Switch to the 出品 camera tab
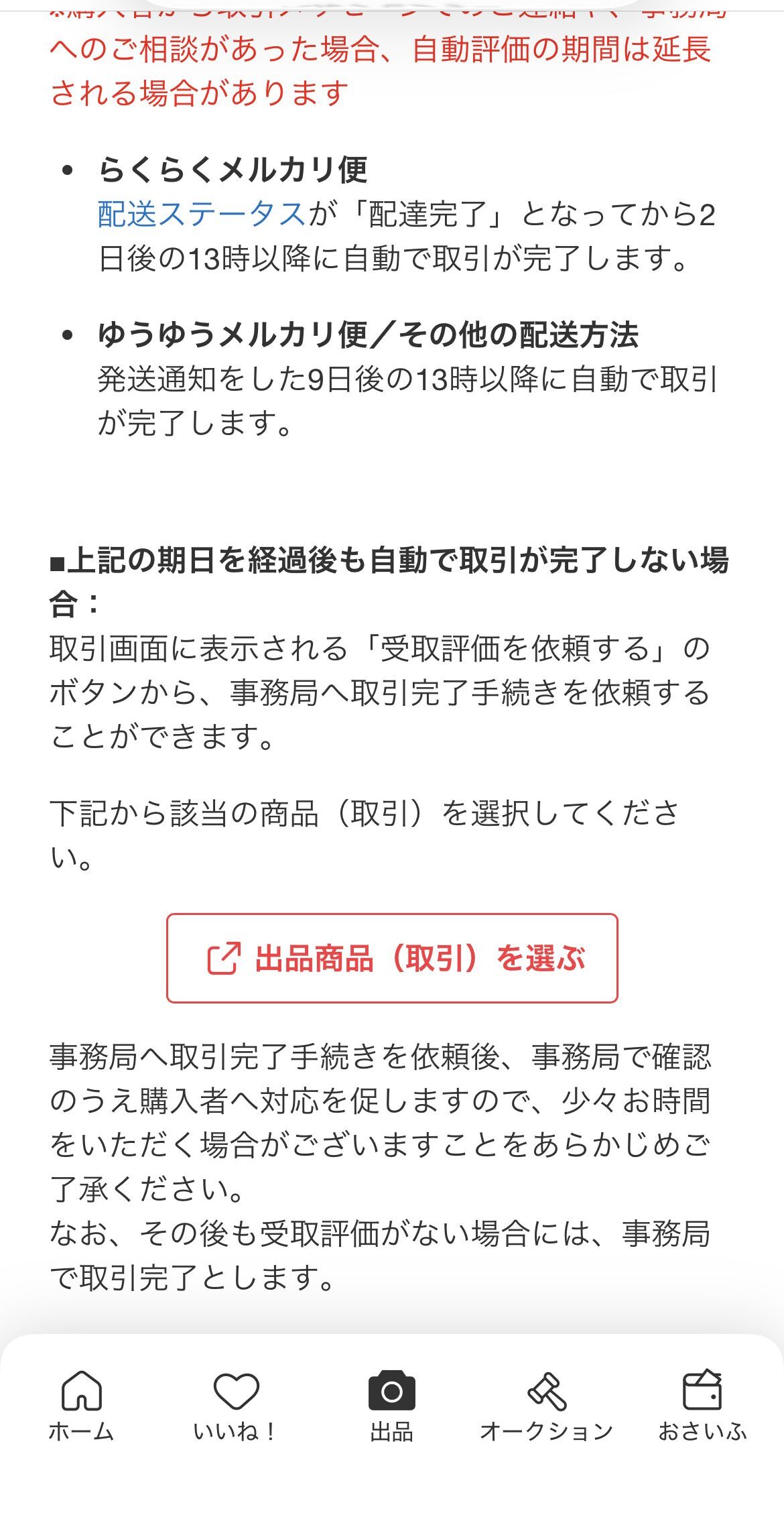784x1525 pixels. pos(392,1404)
